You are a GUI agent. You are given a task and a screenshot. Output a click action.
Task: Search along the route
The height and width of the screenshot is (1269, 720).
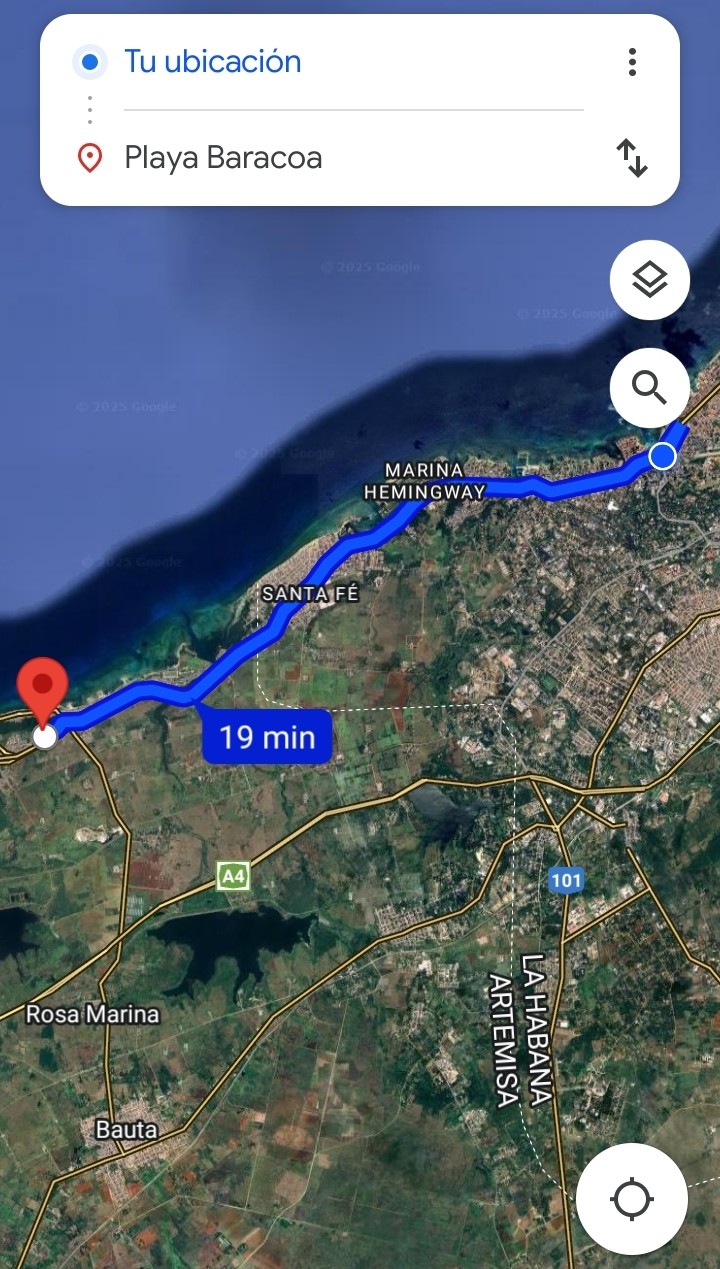[650, 388]
